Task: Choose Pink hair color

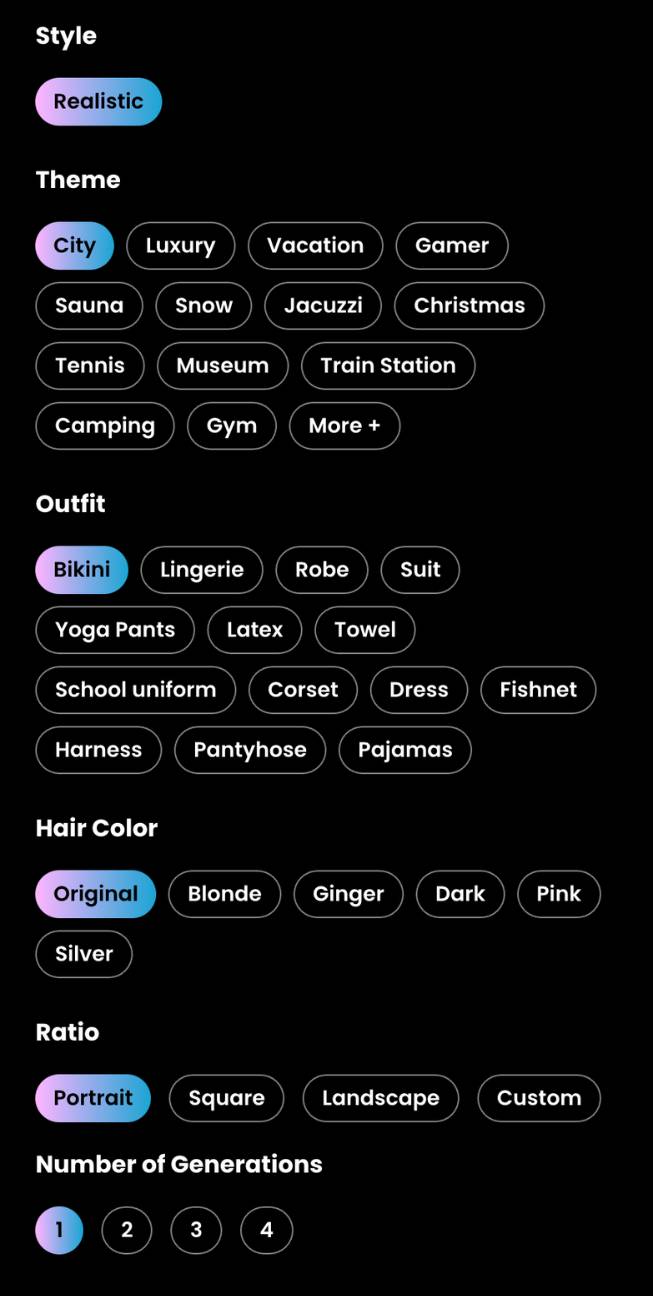Action: 558,894
